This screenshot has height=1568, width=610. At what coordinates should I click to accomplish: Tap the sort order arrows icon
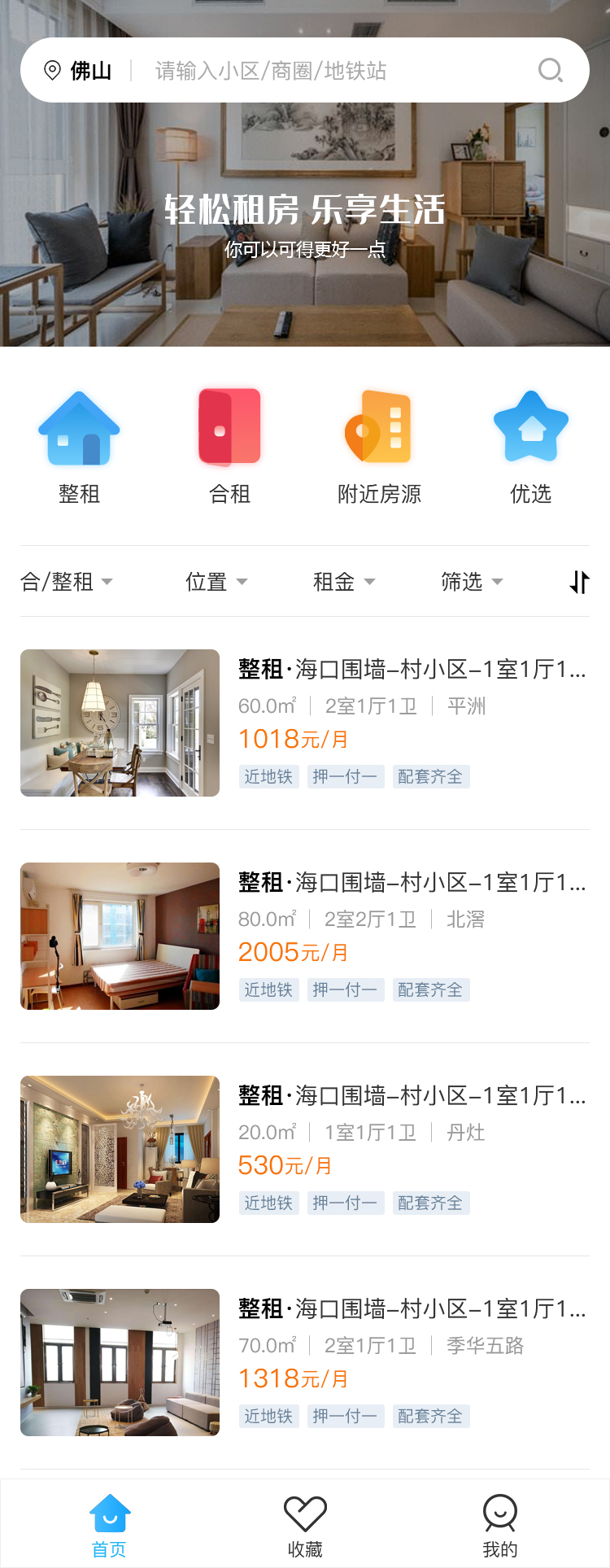pyautogui.click(x=579, y=582)
